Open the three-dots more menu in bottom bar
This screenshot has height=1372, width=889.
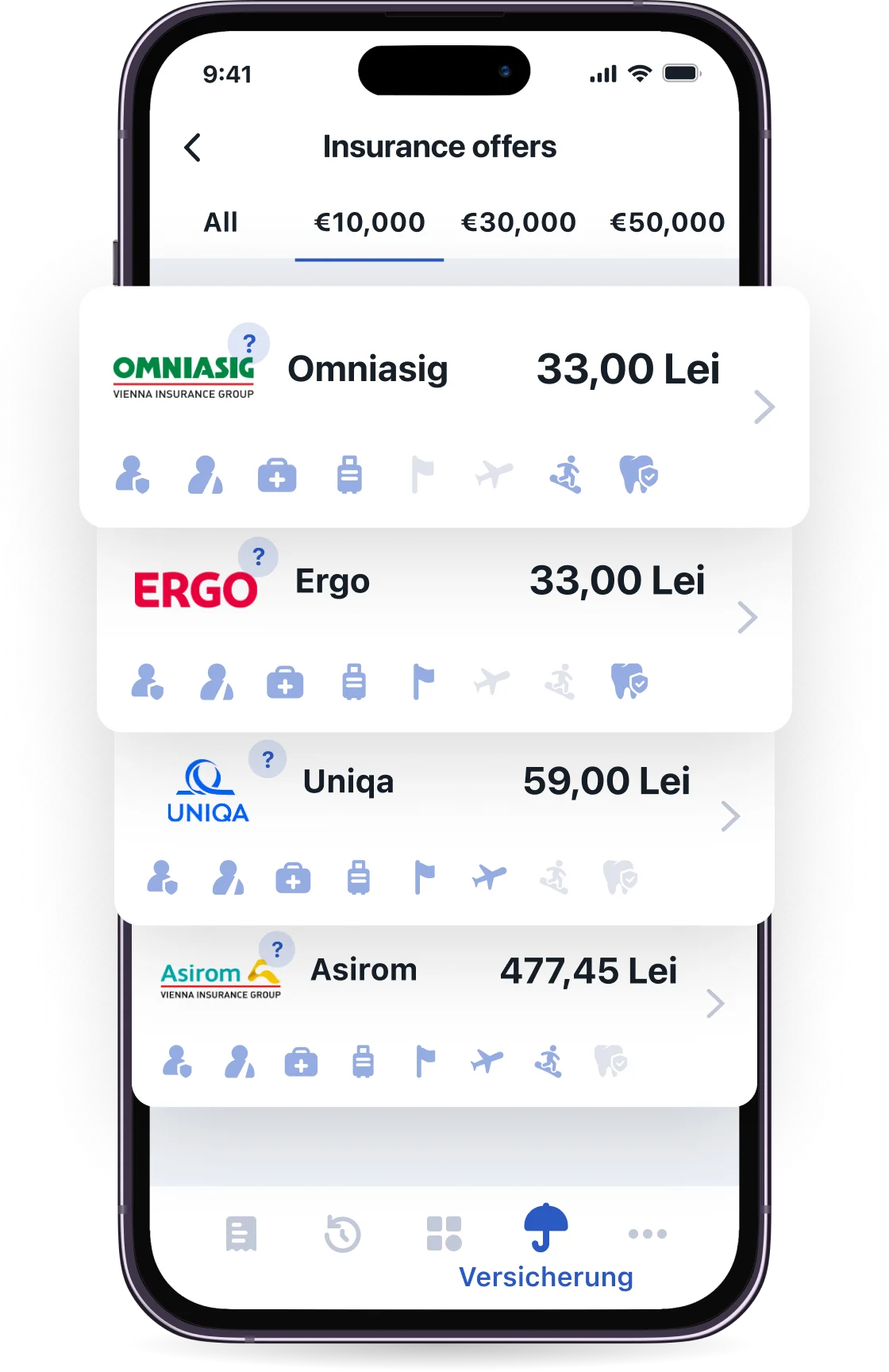pos(648,1233)
